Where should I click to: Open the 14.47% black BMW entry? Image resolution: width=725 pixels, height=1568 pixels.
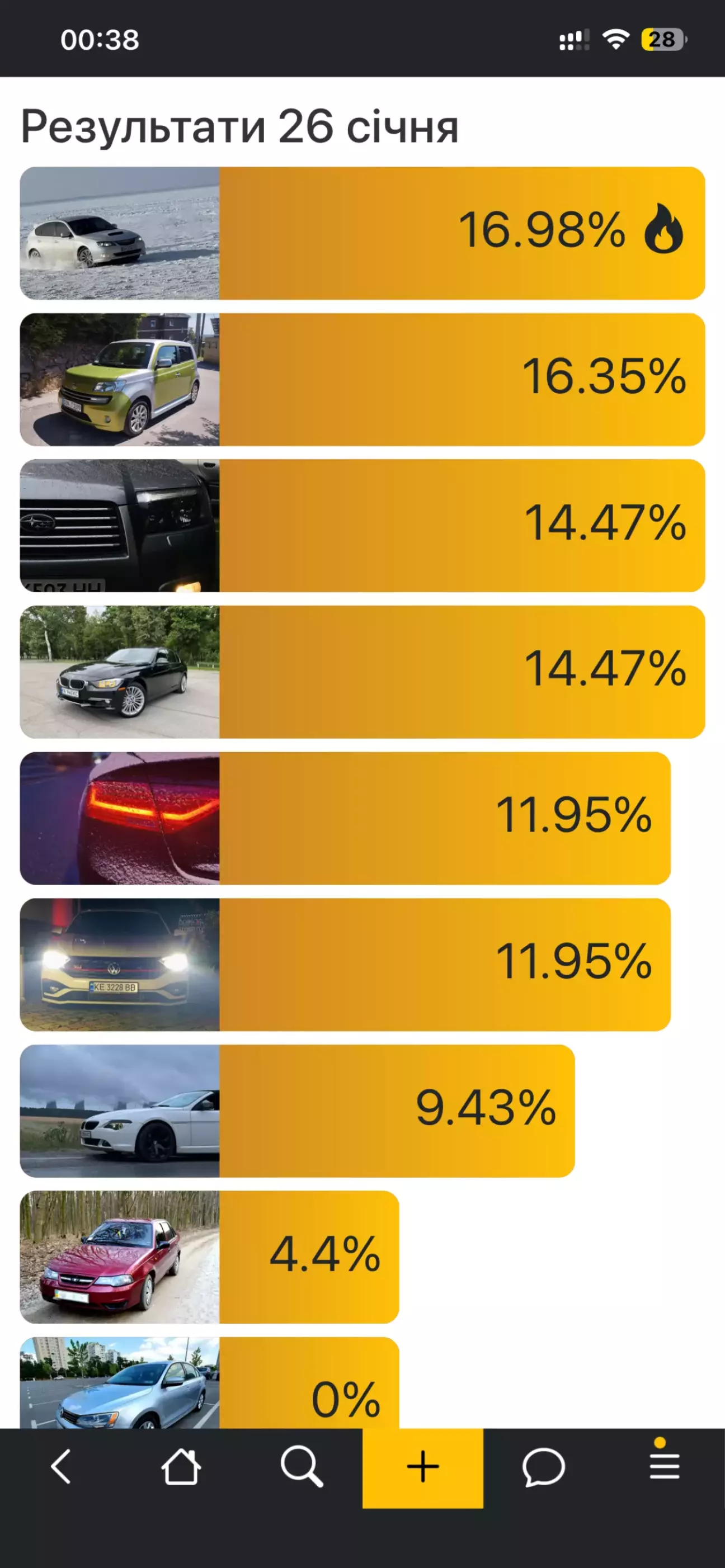tap(362, 672)
